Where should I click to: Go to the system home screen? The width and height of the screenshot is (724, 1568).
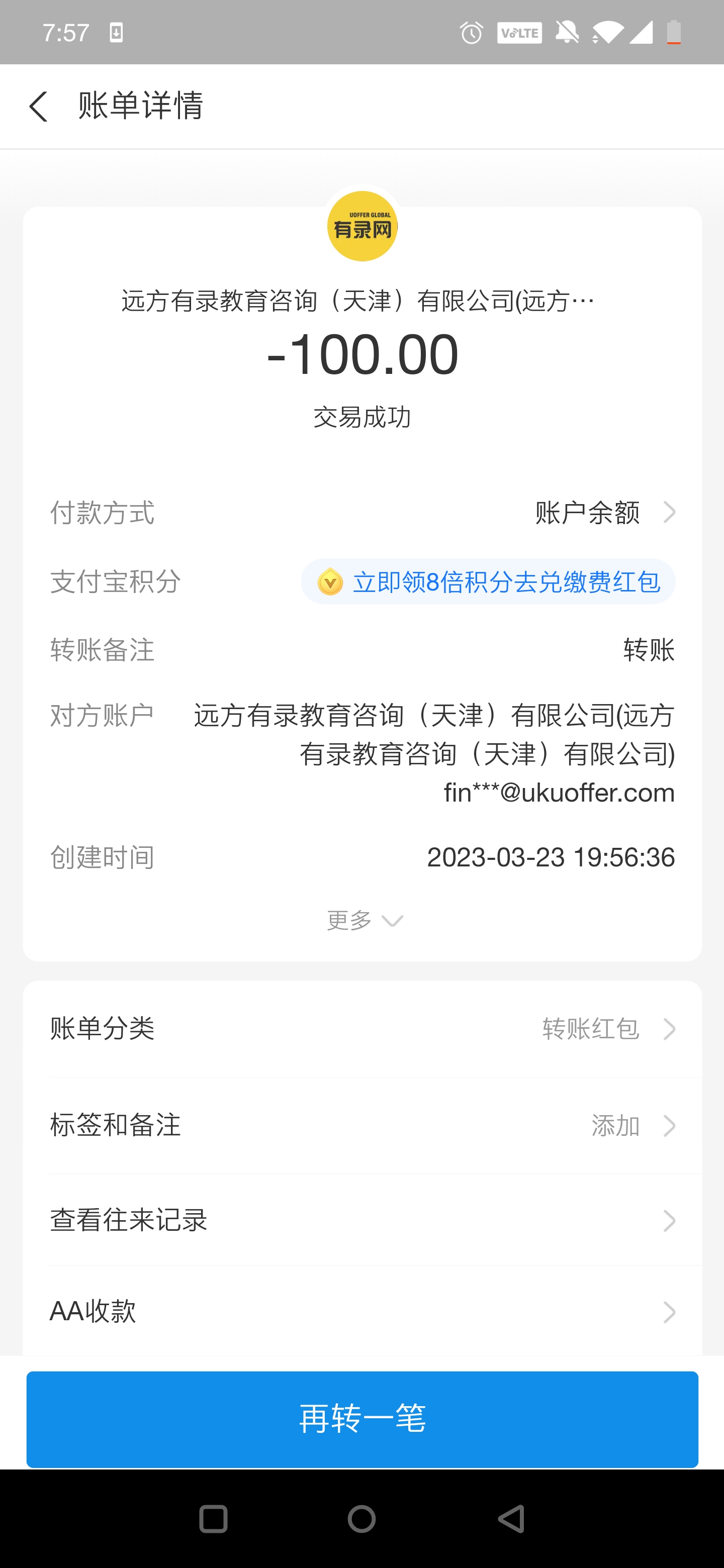pyautogui.click(x=361, y=1519)
